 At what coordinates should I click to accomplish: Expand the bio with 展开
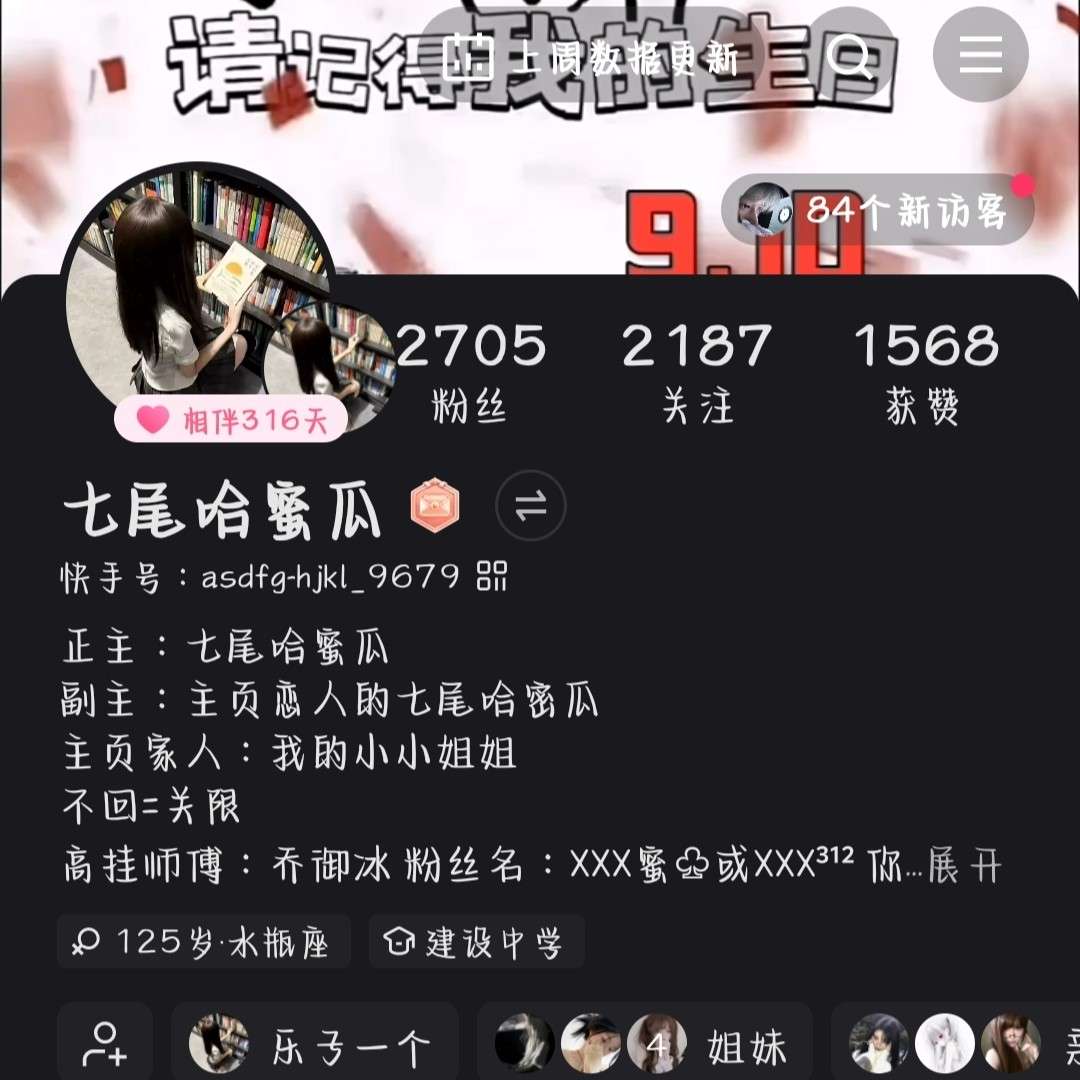coord(964,866)
